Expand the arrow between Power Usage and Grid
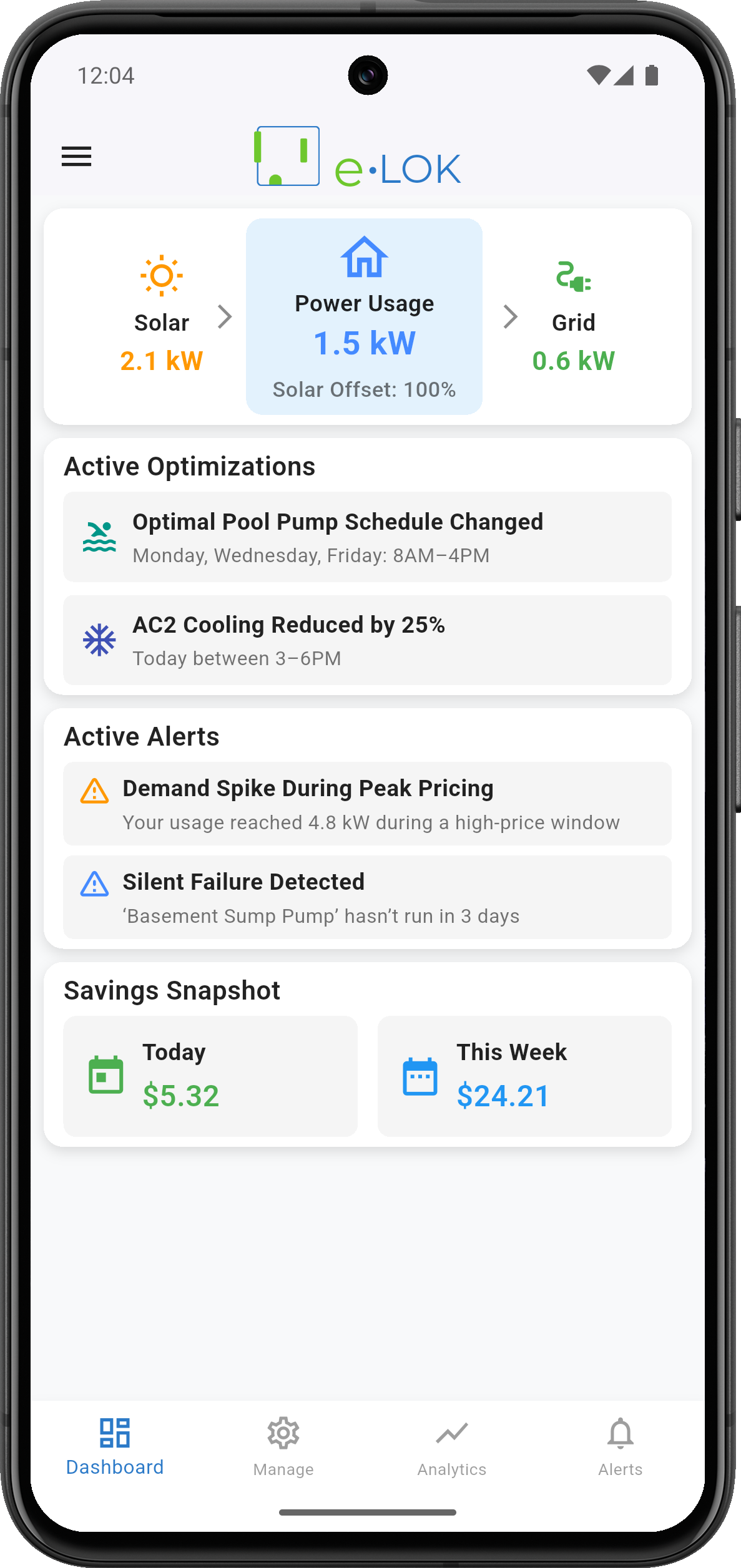 tap(509, 316)
